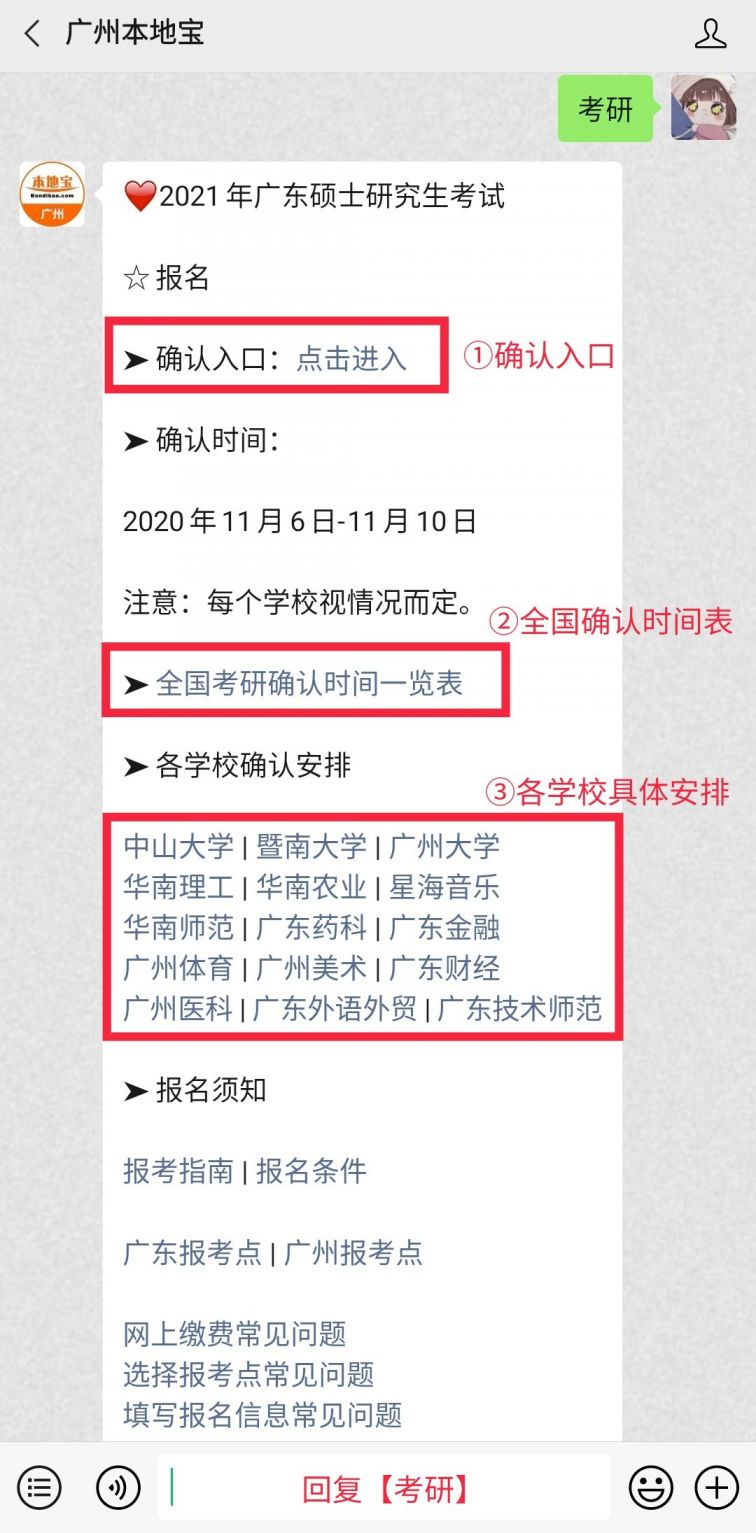This screenshot has height=1533, width=756.
Task: Open 填写报名信息常见问题 link
Action: click(262, 1415)
